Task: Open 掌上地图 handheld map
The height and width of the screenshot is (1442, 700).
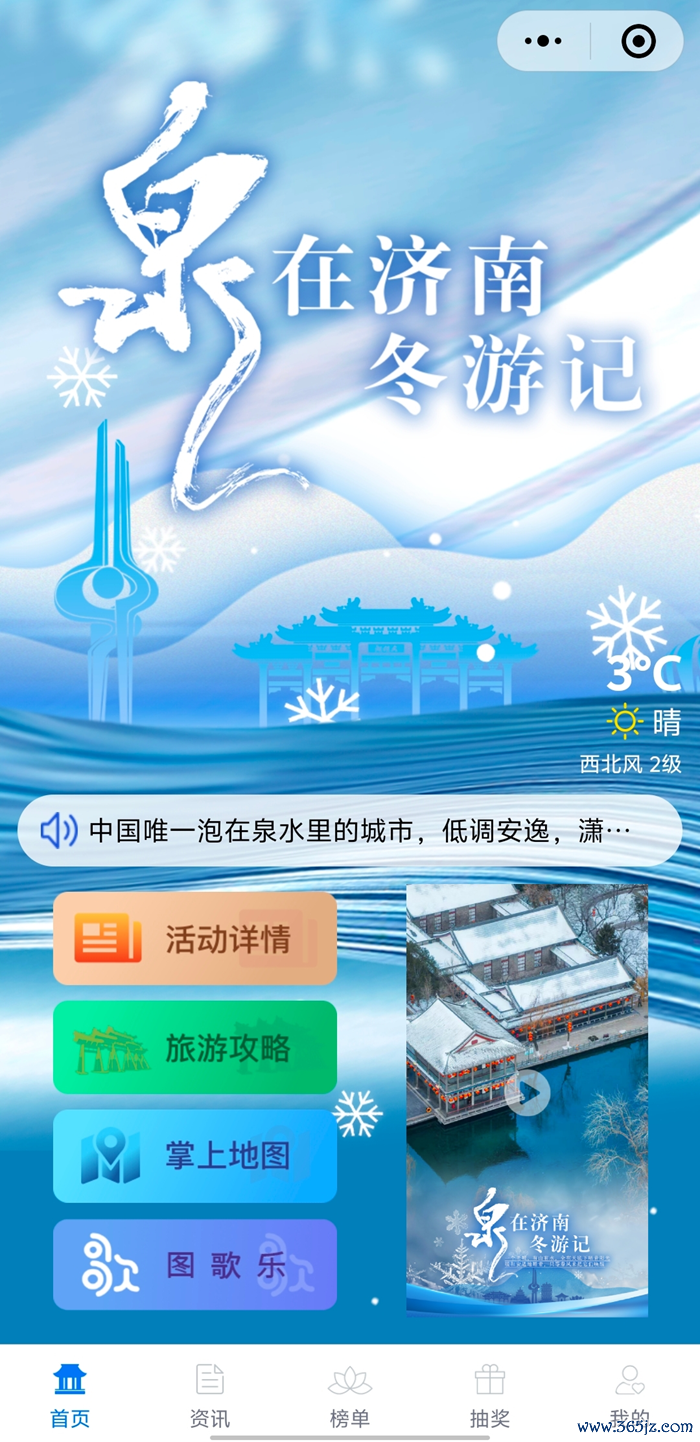Action: coord(195,1156)
